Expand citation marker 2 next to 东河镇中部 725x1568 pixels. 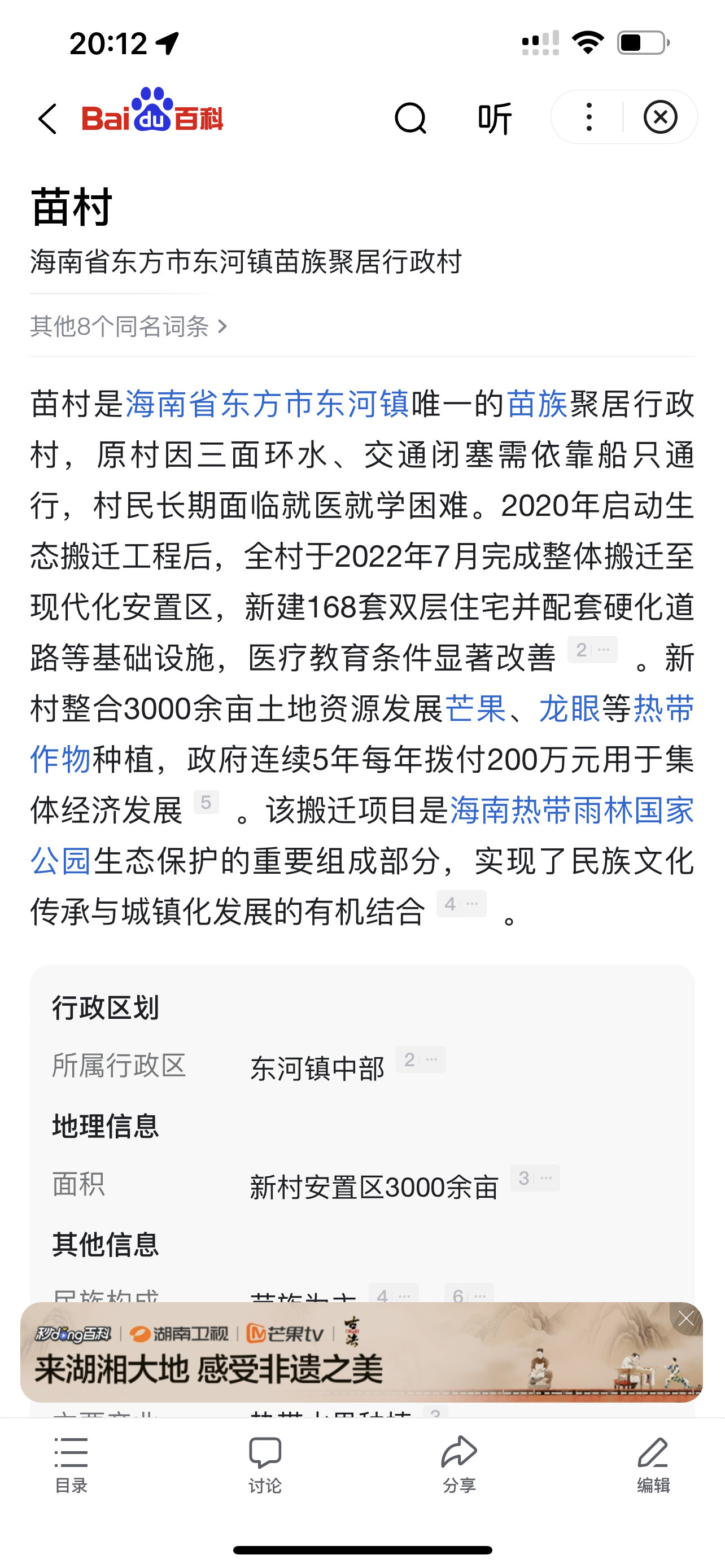tap(421, 1059)
